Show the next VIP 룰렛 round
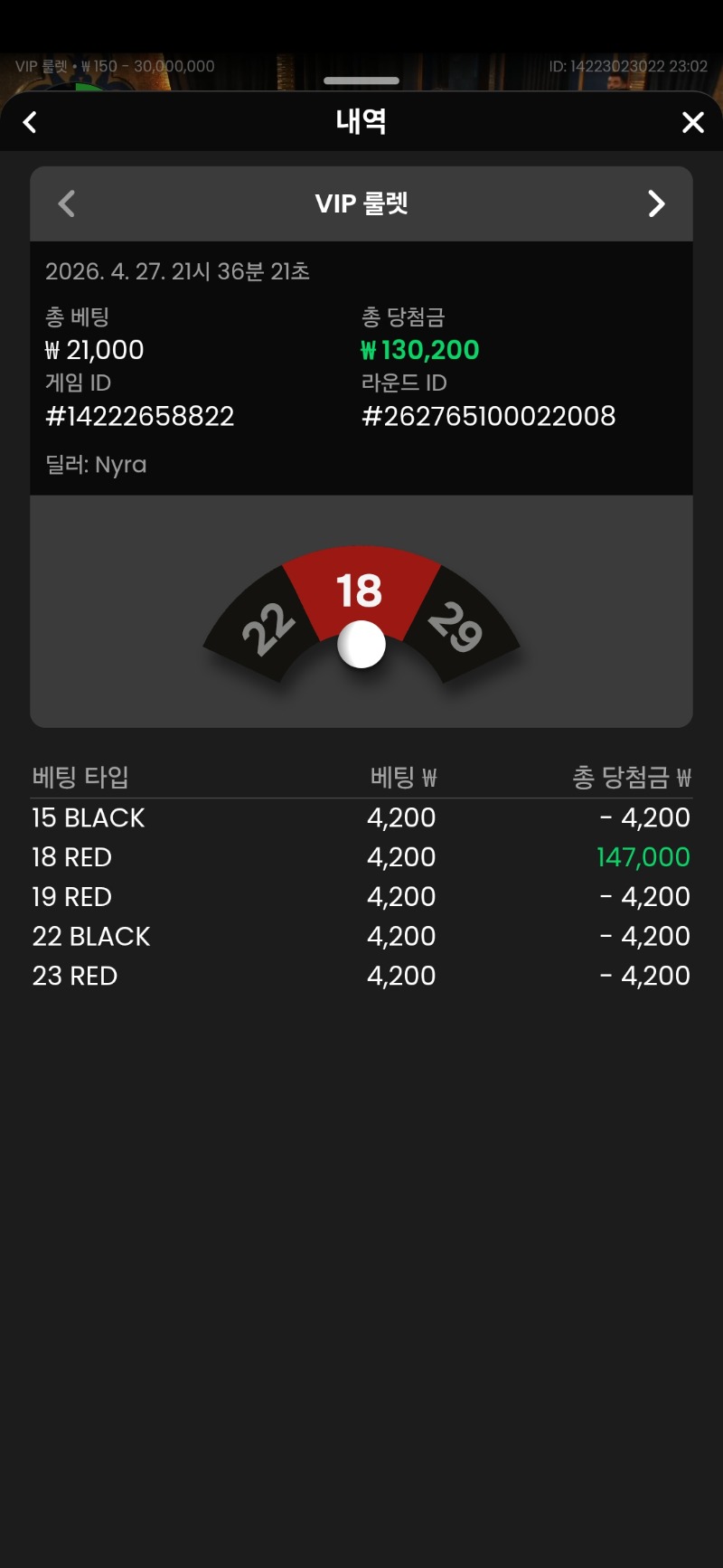This screenshot has height=1568, width=723. 656,203
